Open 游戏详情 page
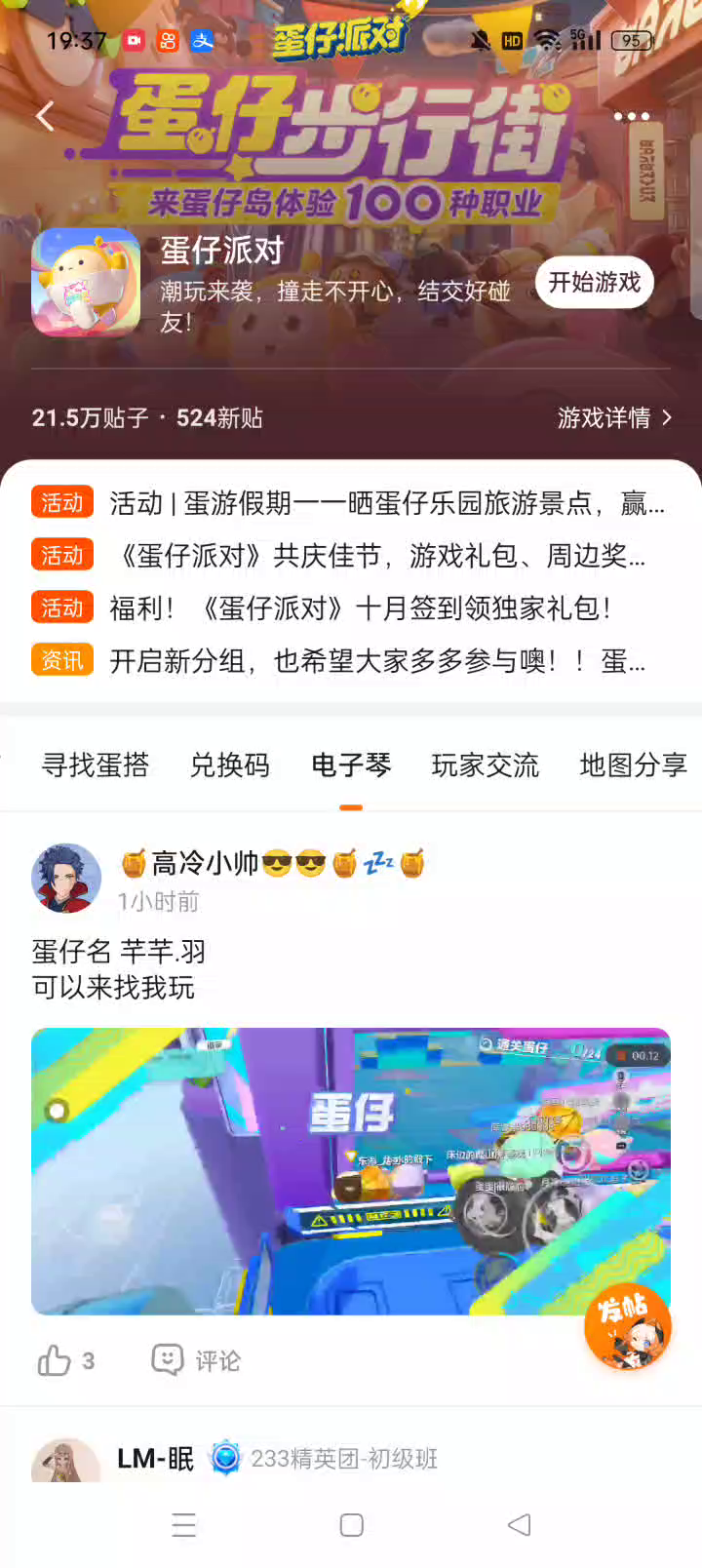The width and height of the screenshot is (702, 1568). pos(614,418)
